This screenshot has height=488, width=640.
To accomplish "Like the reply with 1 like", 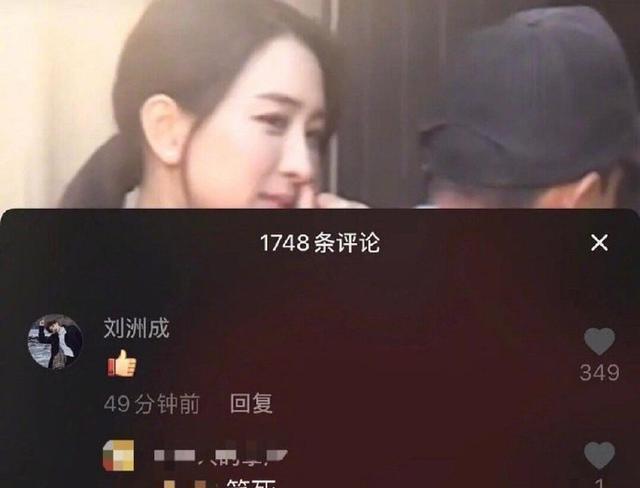I will coord(599,456).
